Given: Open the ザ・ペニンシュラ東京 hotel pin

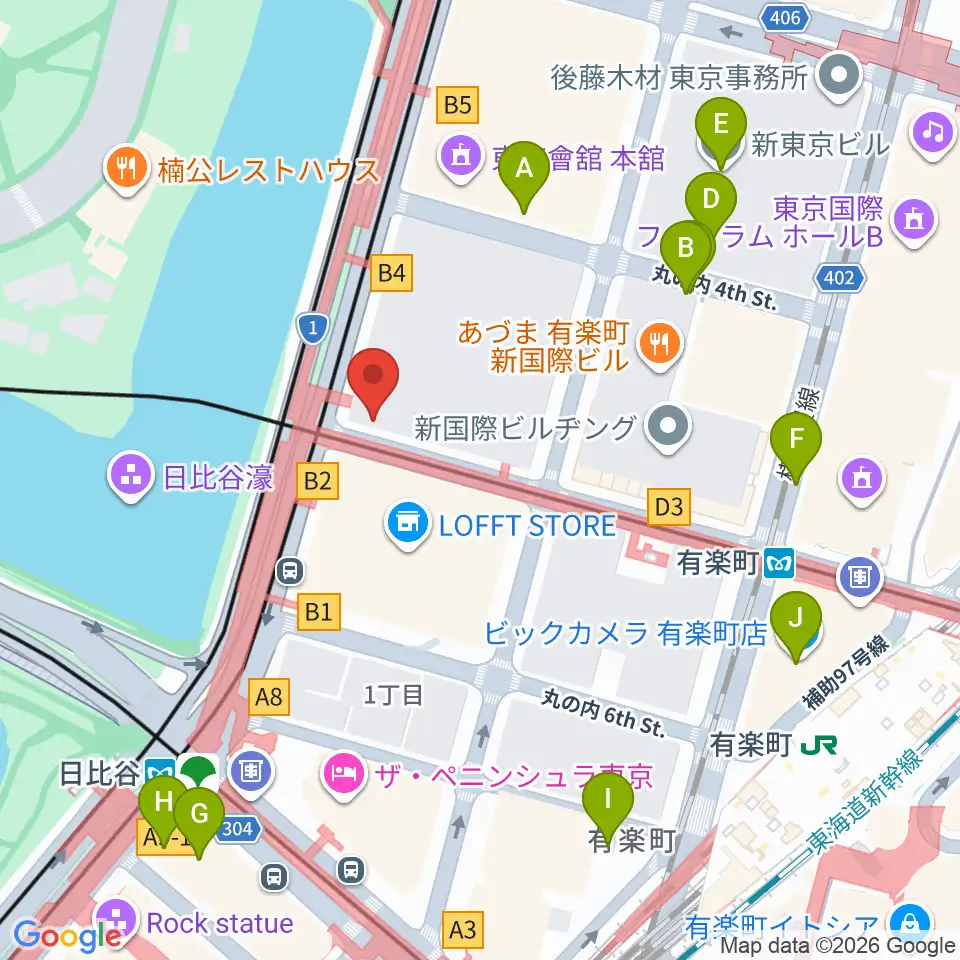Looking at the screenshot, I should tap(343, 776).
